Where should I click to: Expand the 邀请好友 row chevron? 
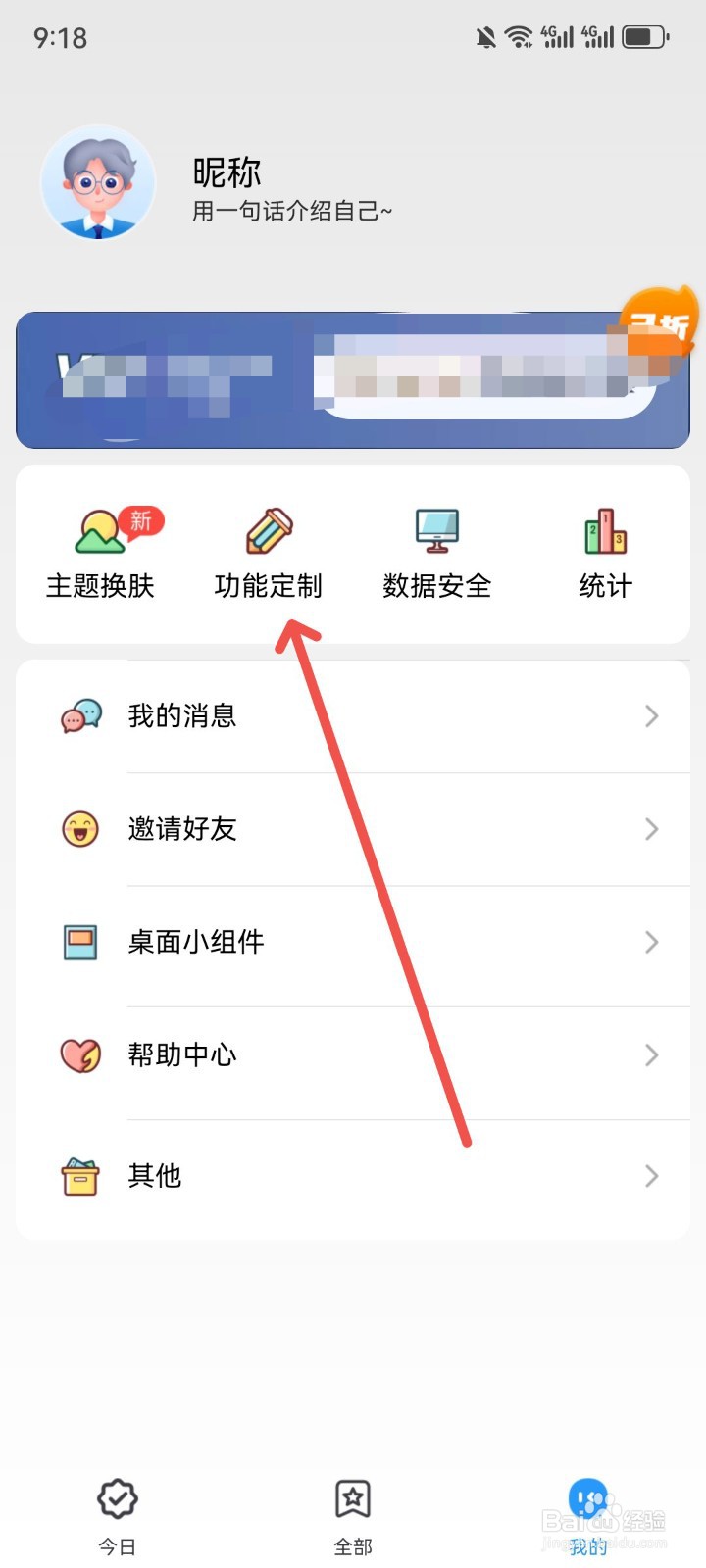pos(651,829)
